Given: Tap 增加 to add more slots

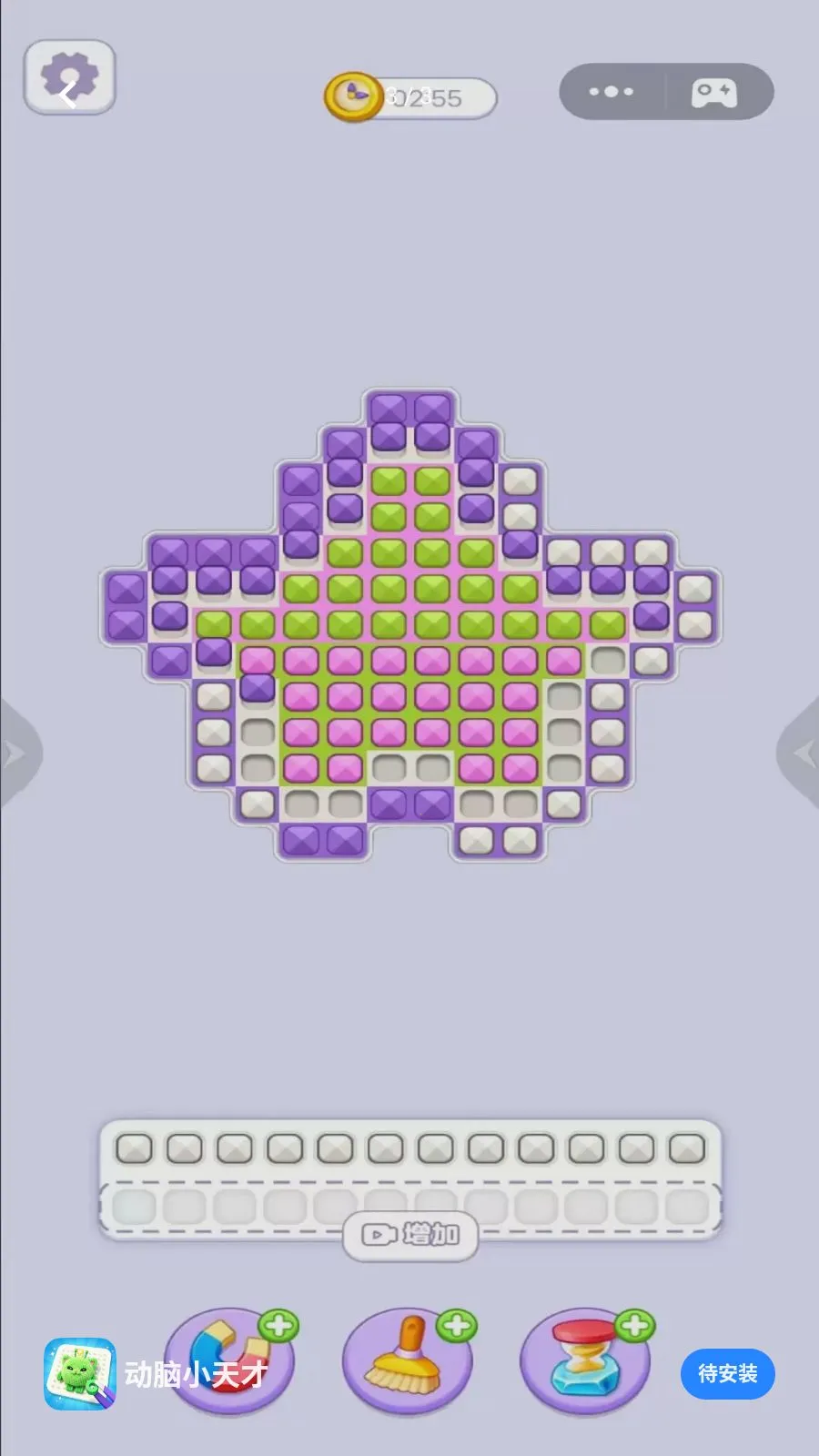Looking at the screenshot, I should [410, 1235].
